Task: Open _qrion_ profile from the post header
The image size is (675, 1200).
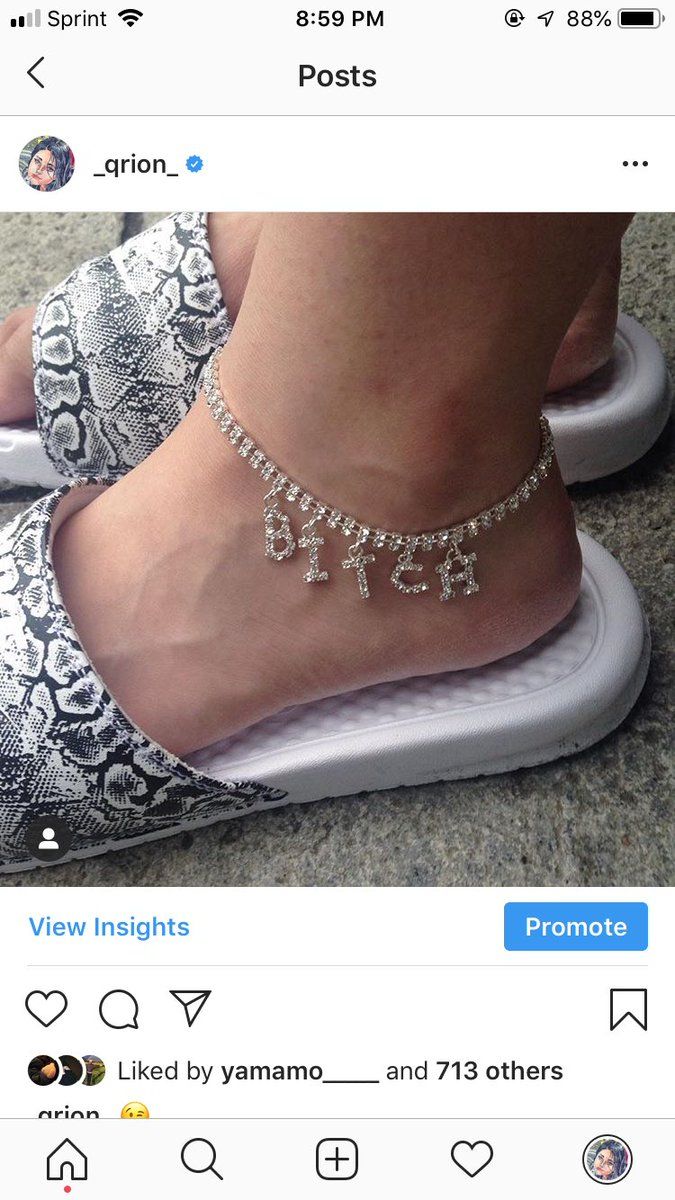Action: pyautogui.click(x=136, y=165)
